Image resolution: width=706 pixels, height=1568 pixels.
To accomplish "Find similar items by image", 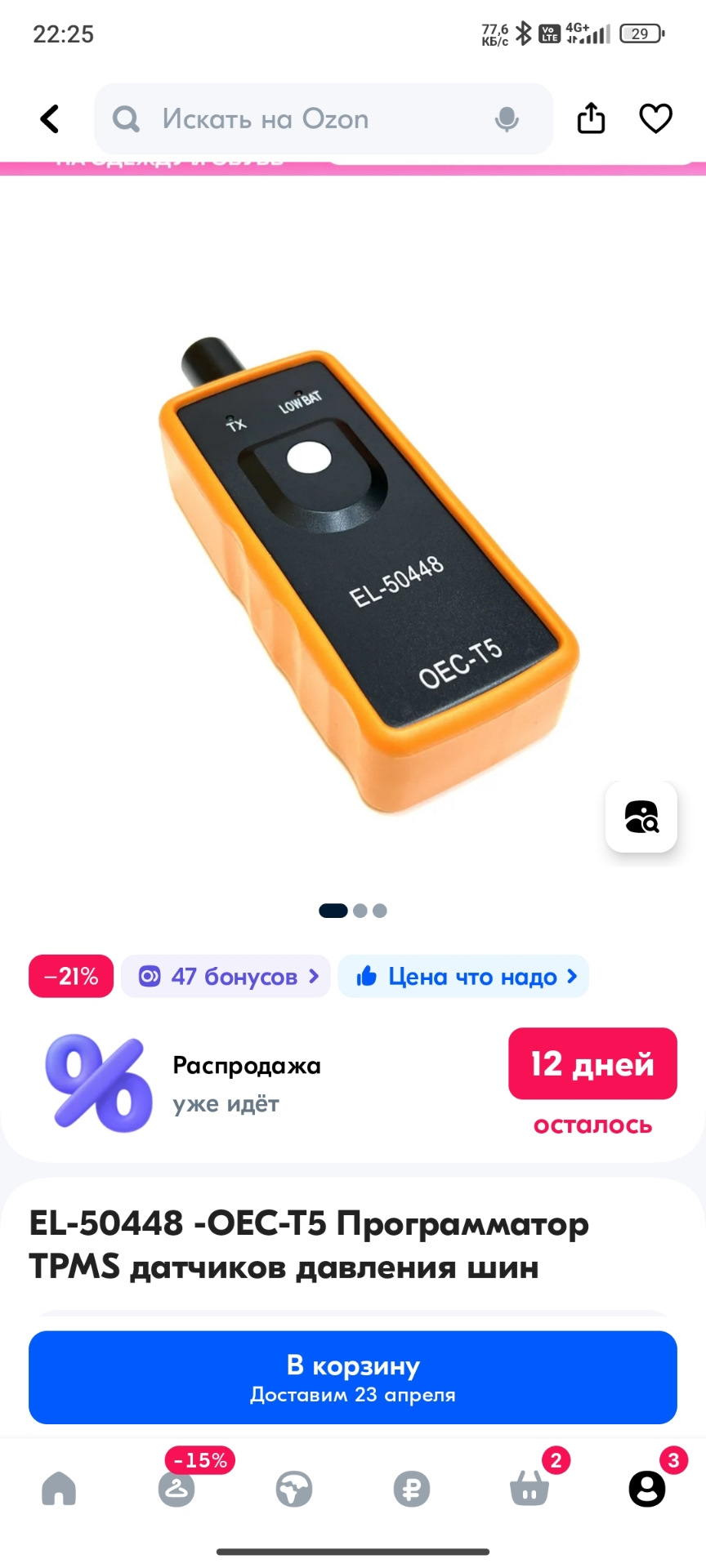I will tap(641, 817).
